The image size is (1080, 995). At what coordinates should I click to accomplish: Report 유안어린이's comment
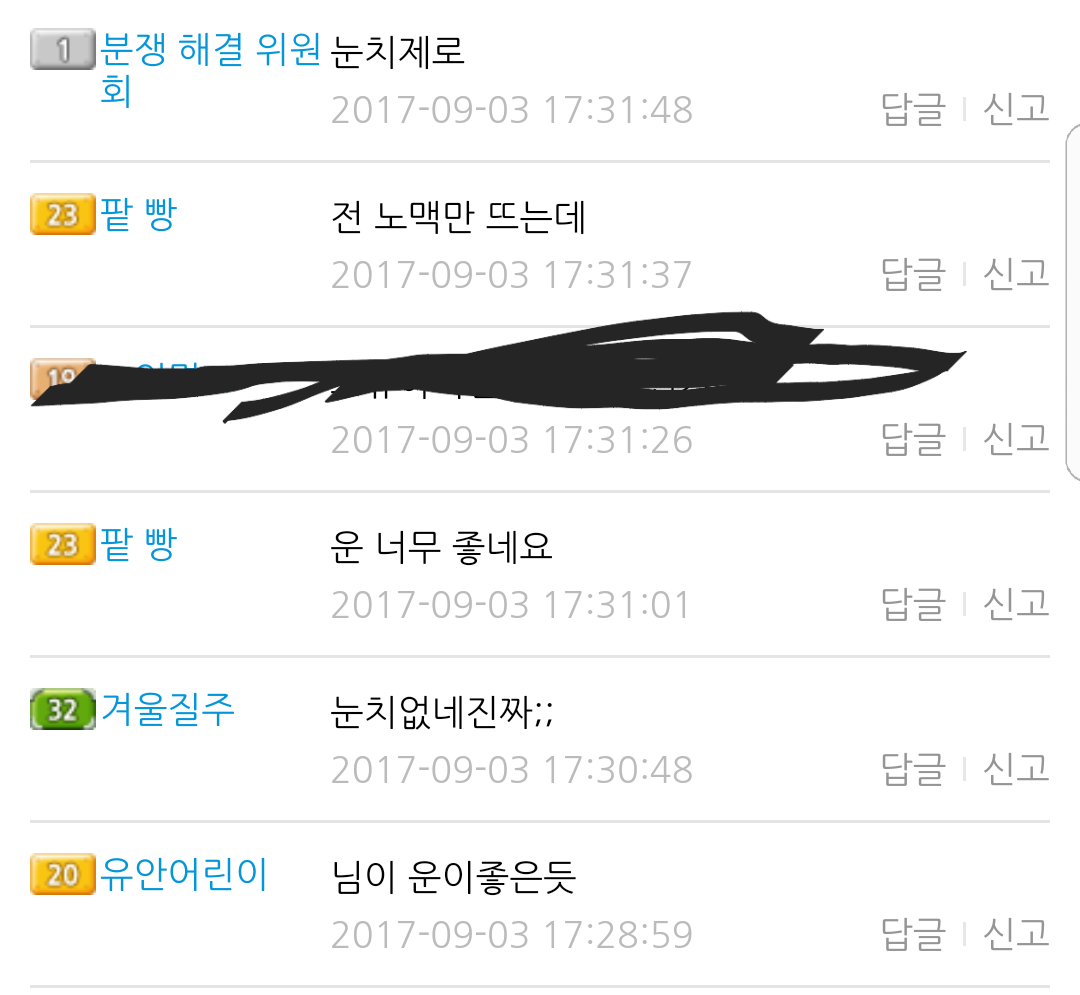[x=1016, y=934]
